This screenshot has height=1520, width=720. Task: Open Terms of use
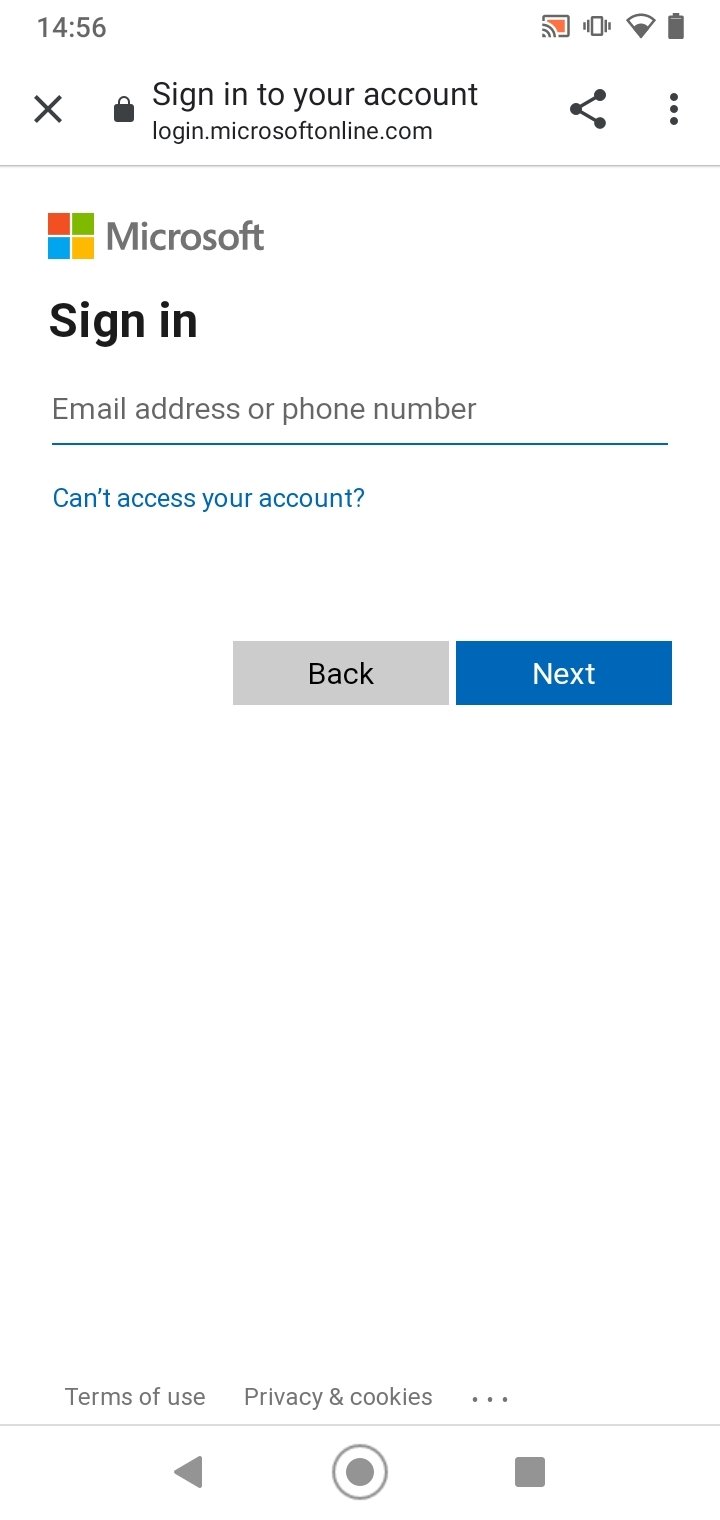pyautogui.click(x=135, y=1397)
